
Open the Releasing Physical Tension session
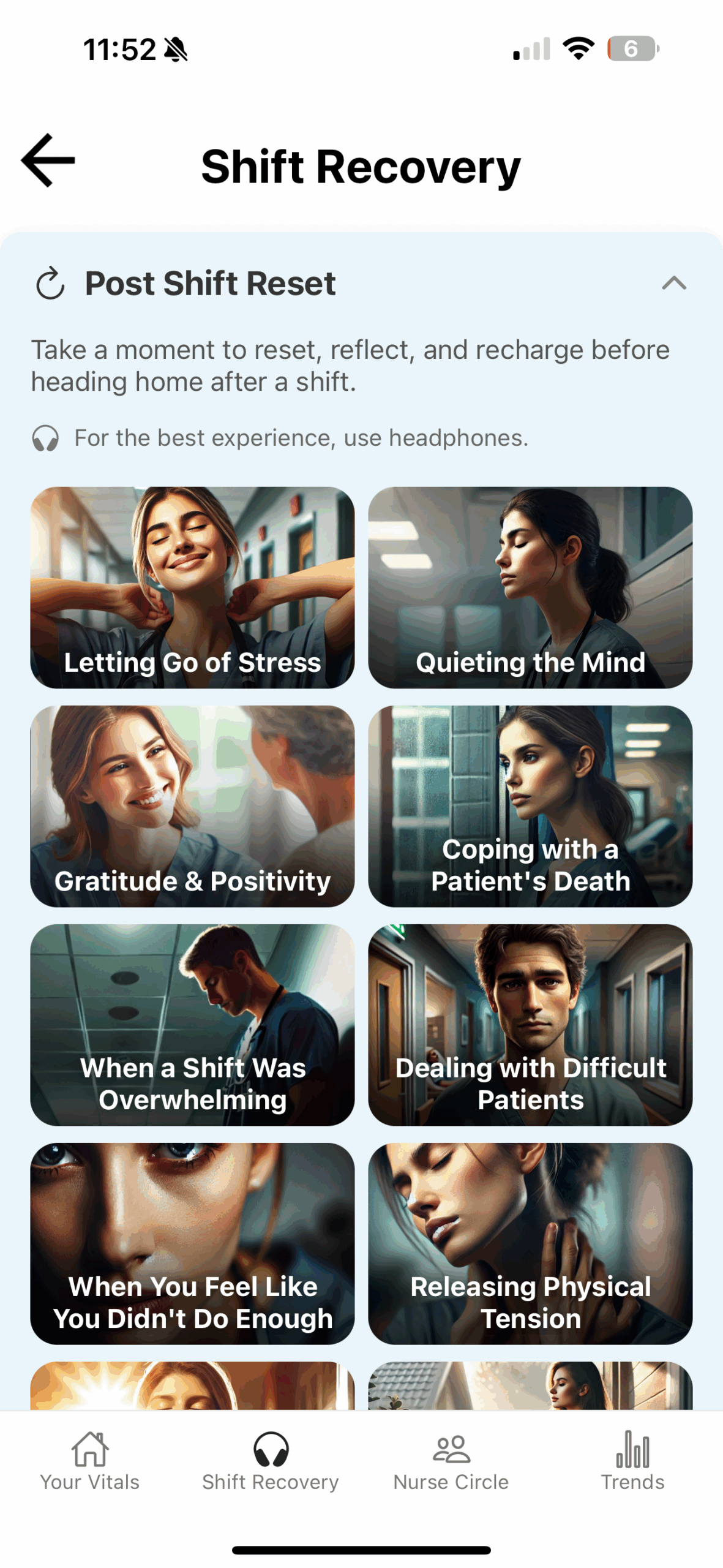click(x=530, y=1243)
